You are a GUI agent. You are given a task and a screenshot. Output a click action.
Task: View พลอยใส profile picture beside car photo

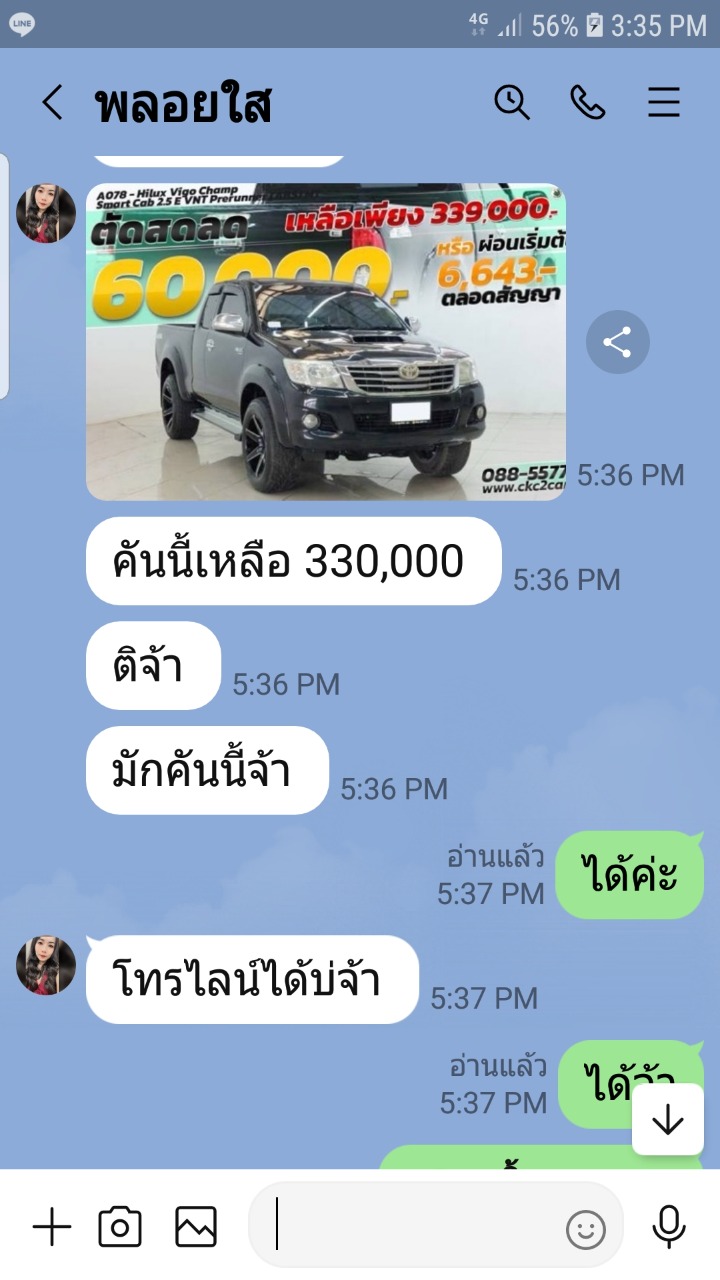(46, 213)
